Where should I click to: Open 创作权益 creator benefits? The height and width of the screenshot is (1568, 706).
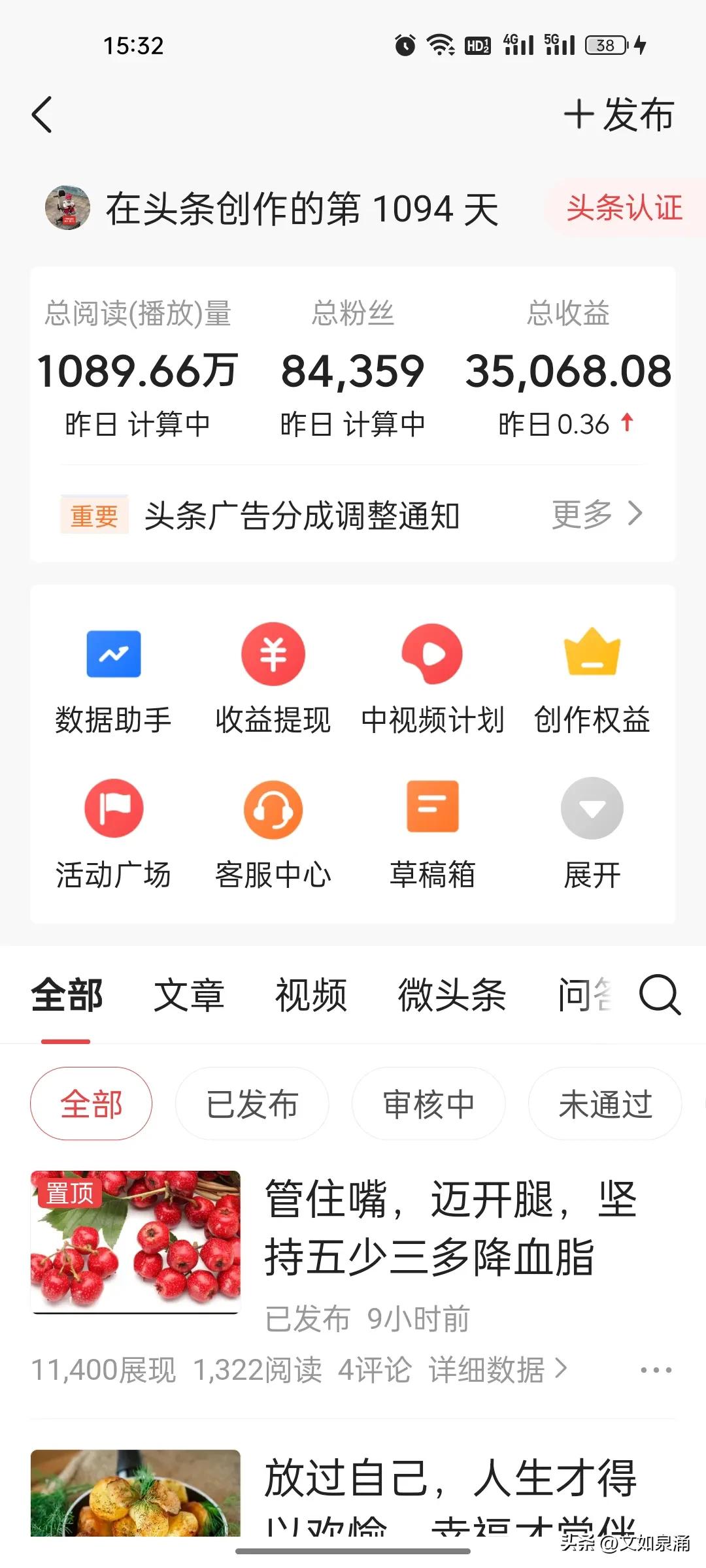592,679
